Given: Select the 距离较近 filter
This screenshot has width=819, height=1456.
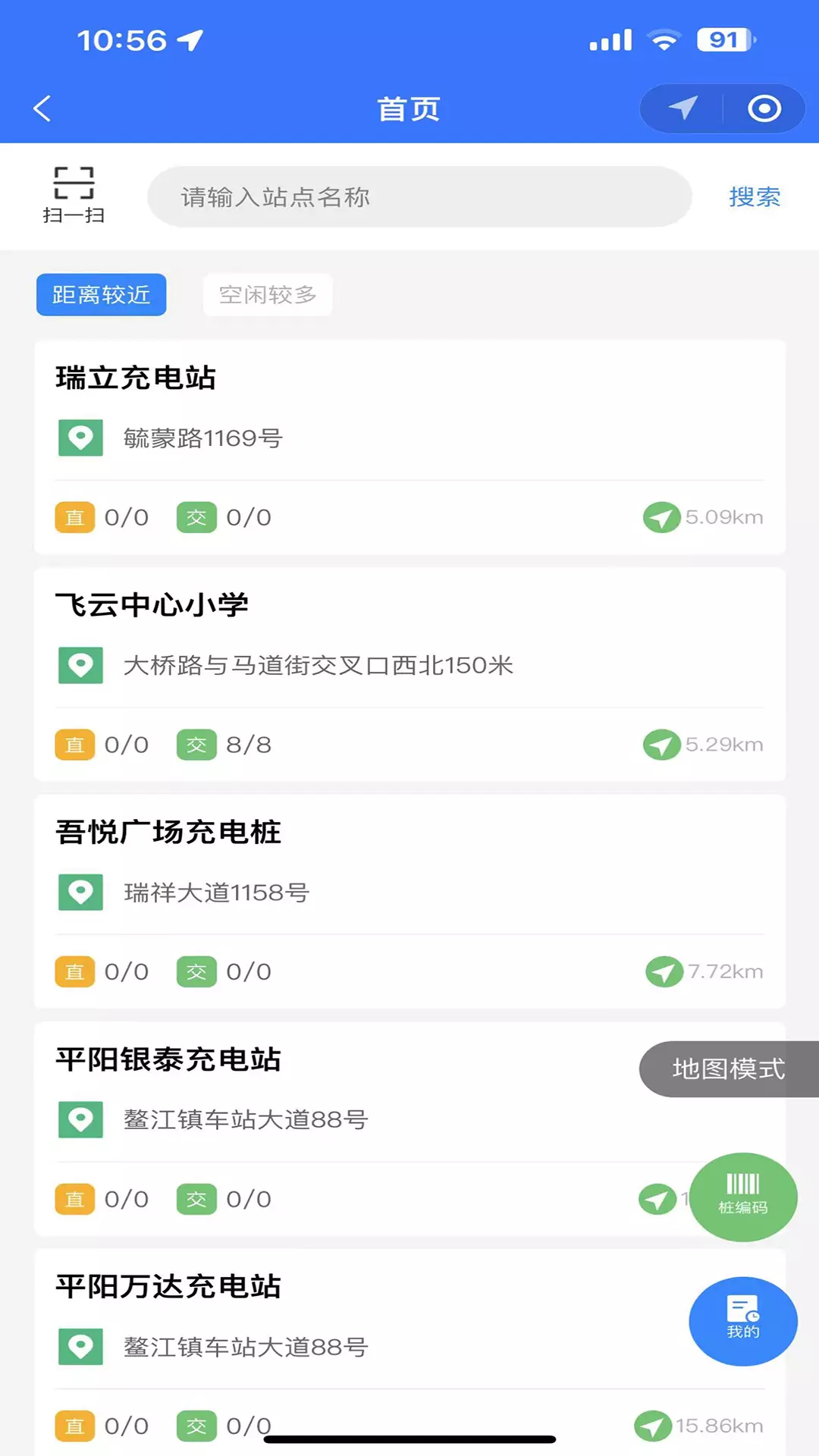Looking at the screenshot, I should [102, 294].
